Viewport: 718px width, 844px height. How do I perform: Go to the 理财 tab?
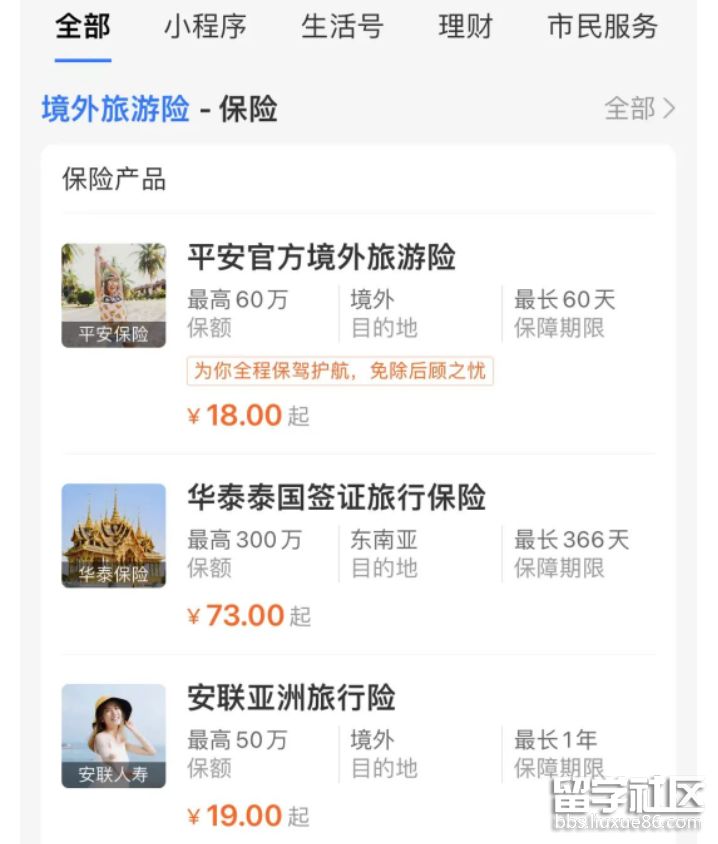(x=466, y=27)
